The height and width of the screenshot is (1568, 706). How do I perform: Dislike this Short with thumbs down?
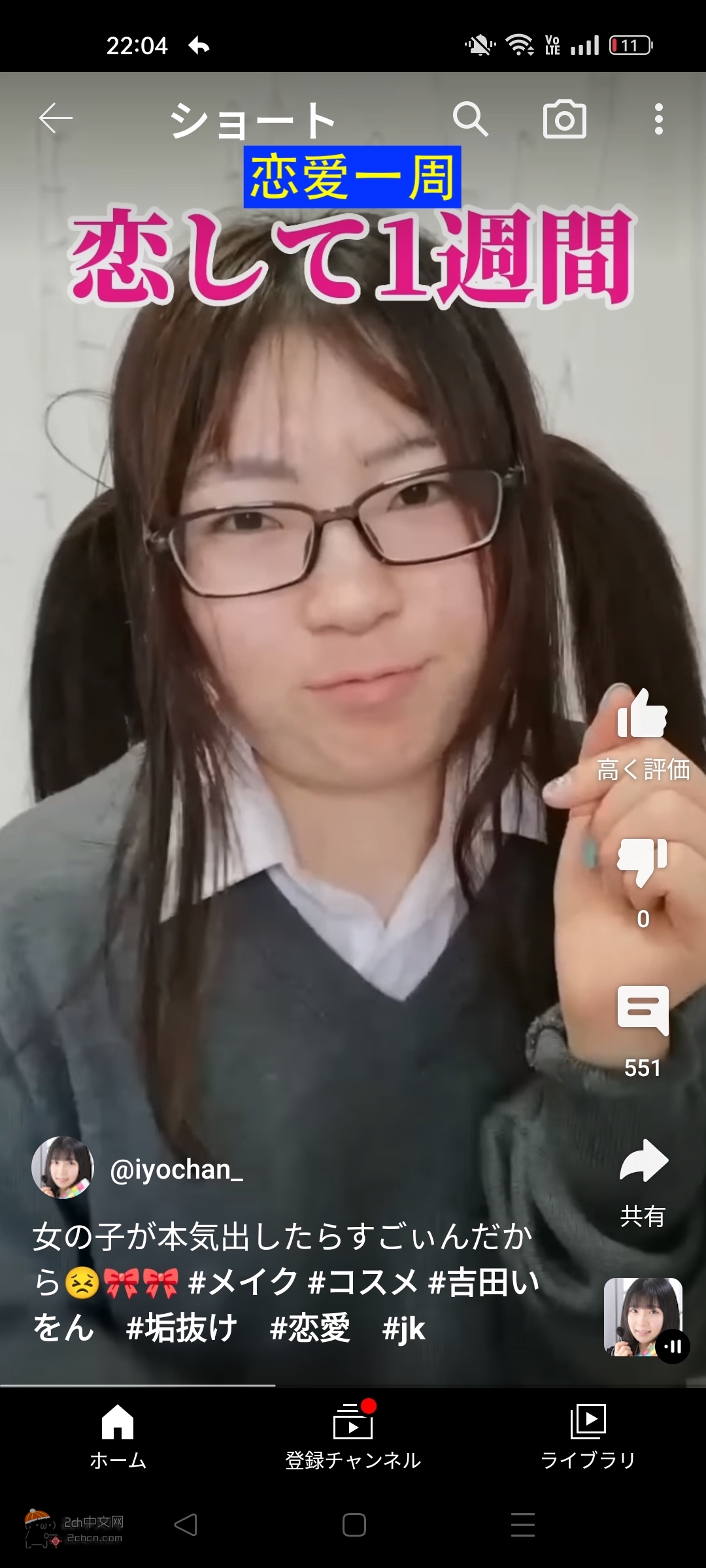643,862
